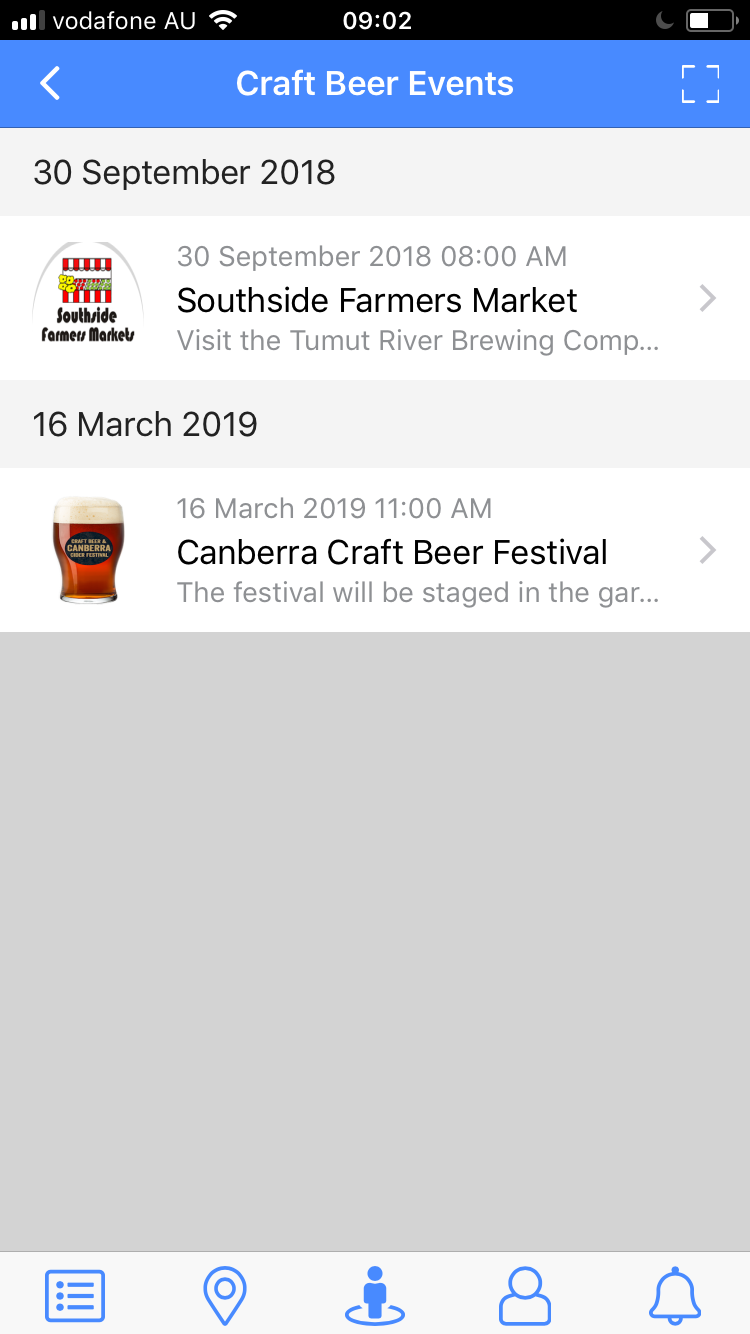
Task: Open the Canberra Craft Beer Festival event
Action: 375,550
